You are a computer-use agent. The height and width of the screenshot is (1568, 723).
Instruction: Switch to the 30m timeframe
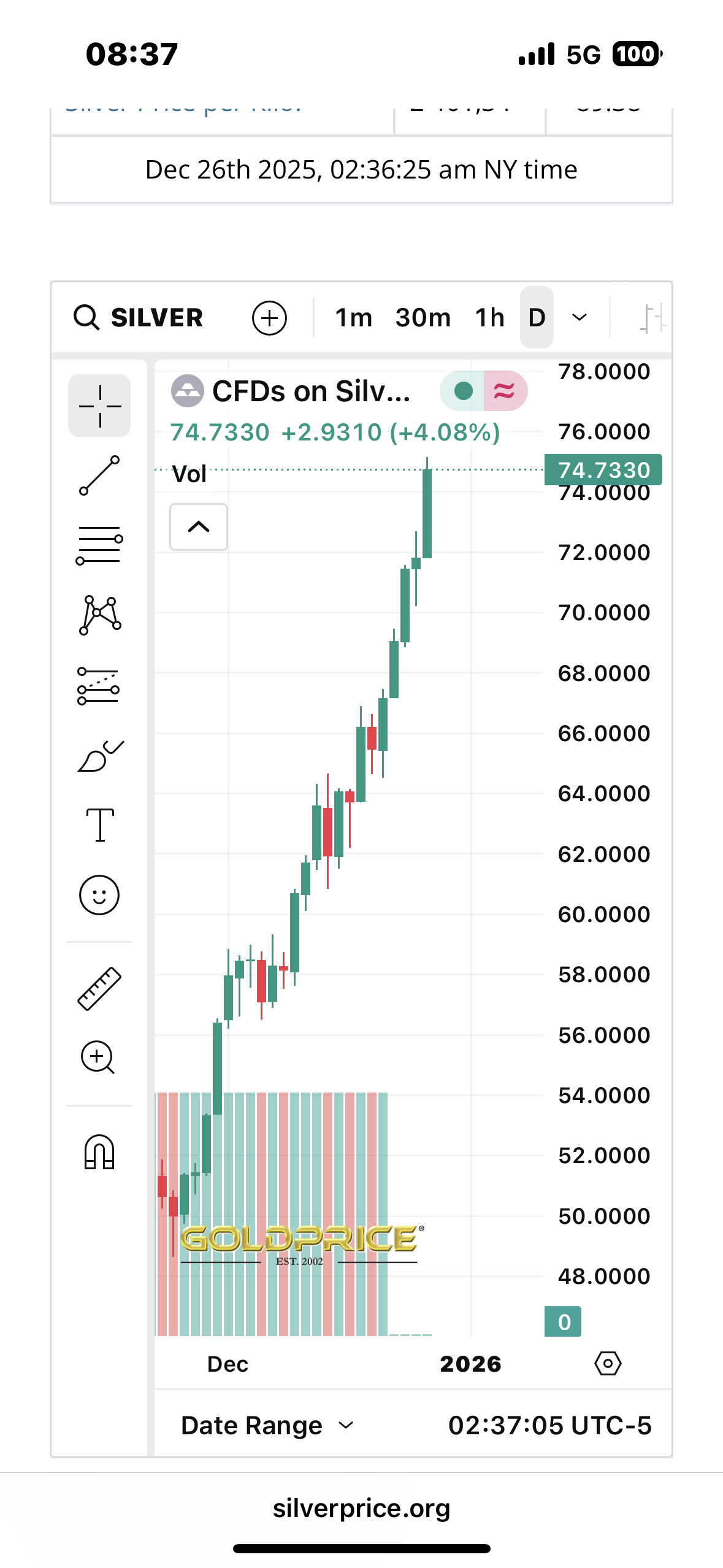[423, 318]
